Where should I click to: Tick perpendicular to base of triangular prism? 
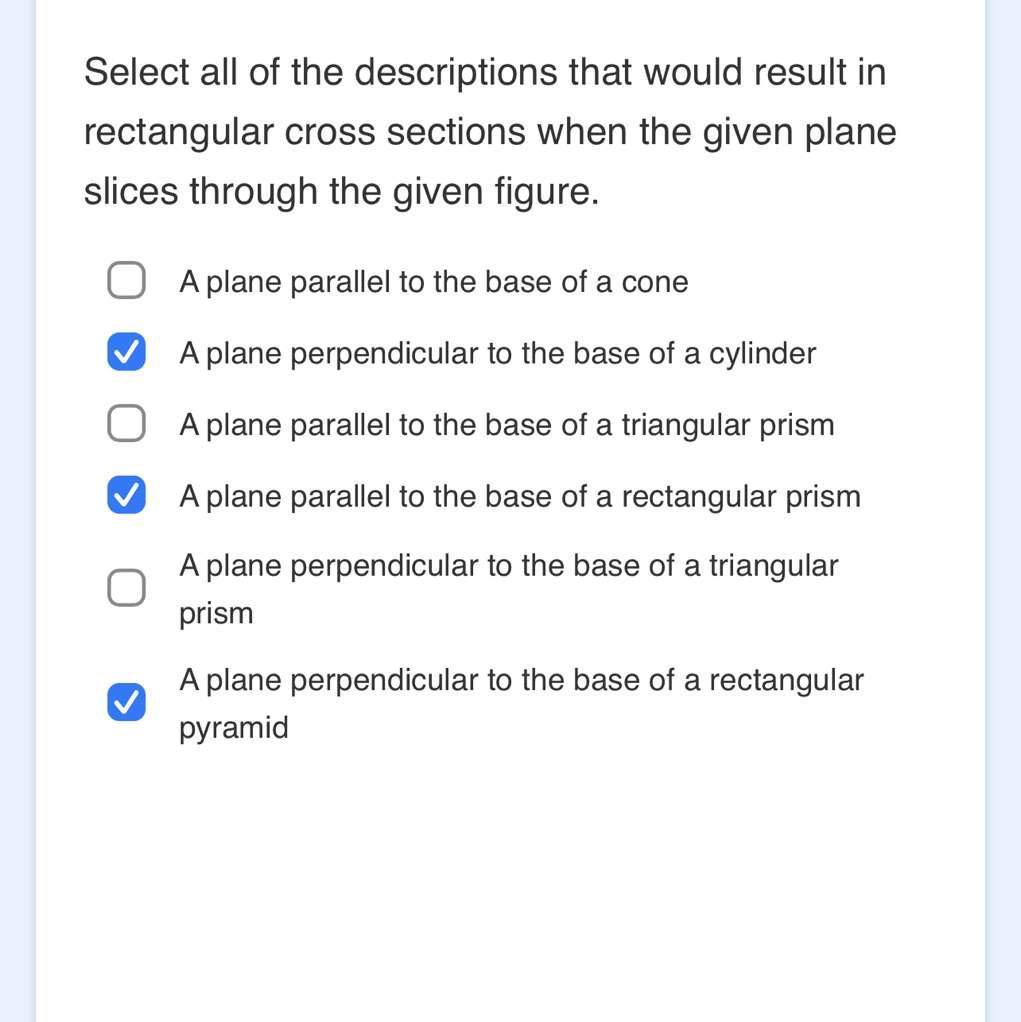click(126, 588)
